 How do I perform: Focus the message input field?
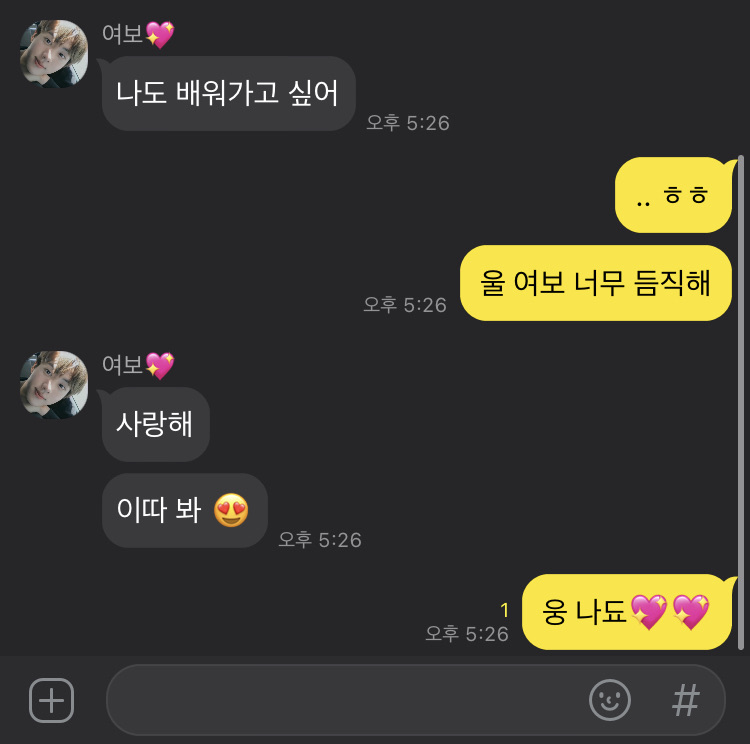[340, 700]
